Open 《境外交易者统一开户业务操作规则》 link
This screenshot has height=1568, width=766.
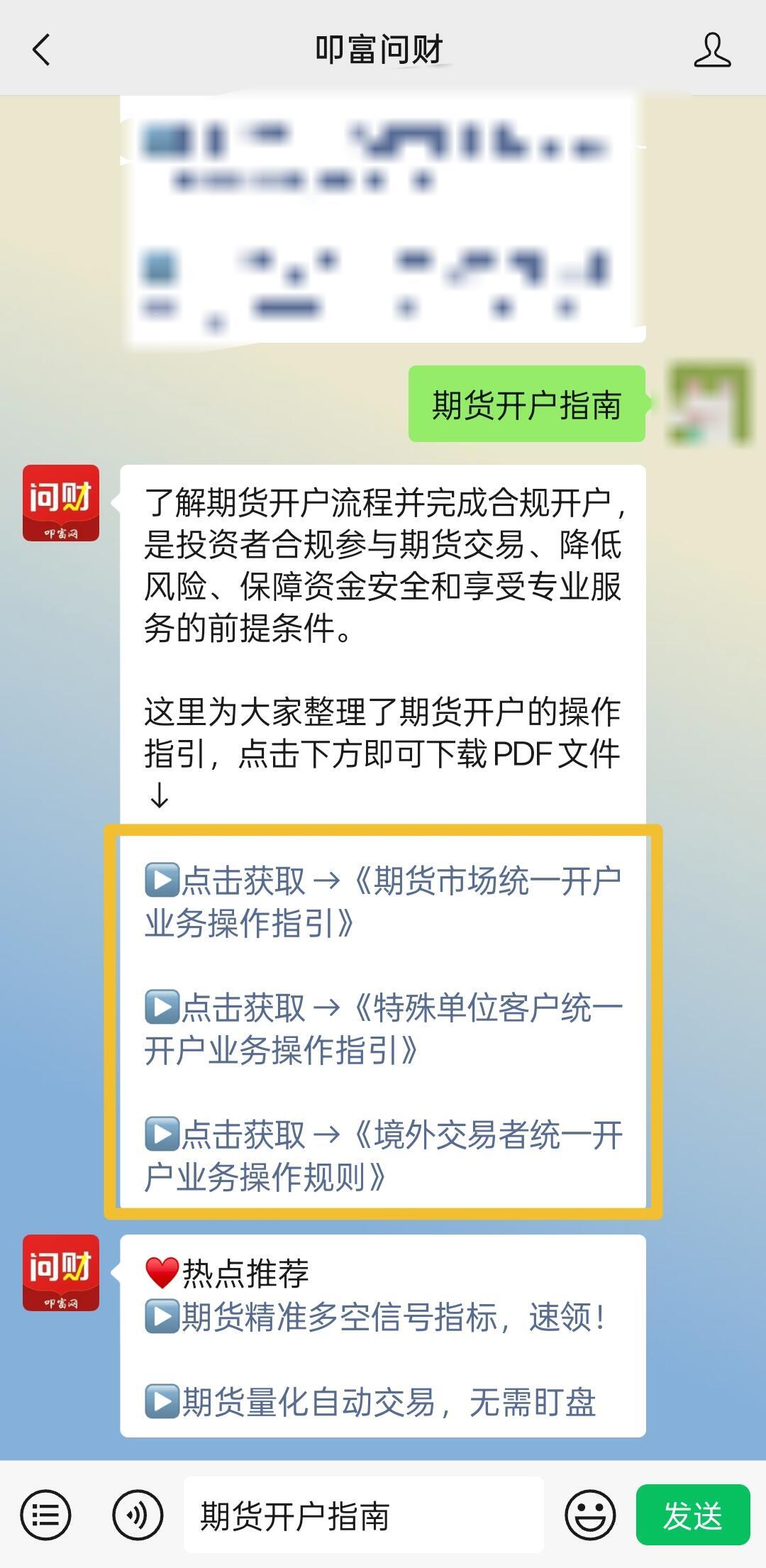(x=383, y=1155)
